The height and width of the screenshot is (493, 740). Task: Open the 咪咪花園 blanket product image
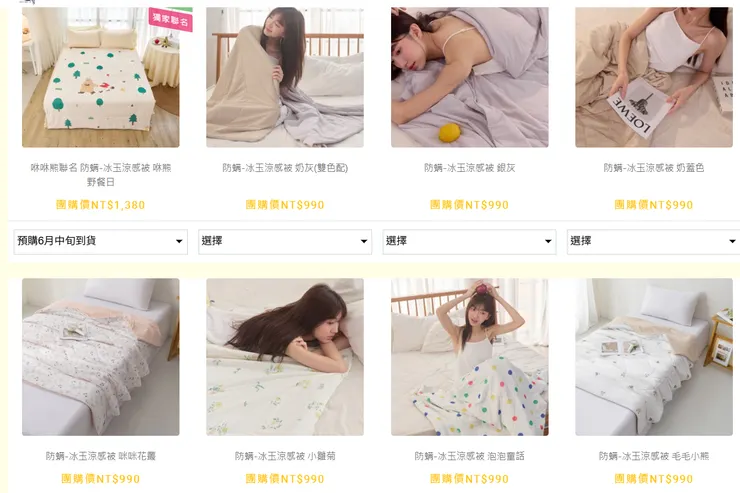[x=100, y=357]
